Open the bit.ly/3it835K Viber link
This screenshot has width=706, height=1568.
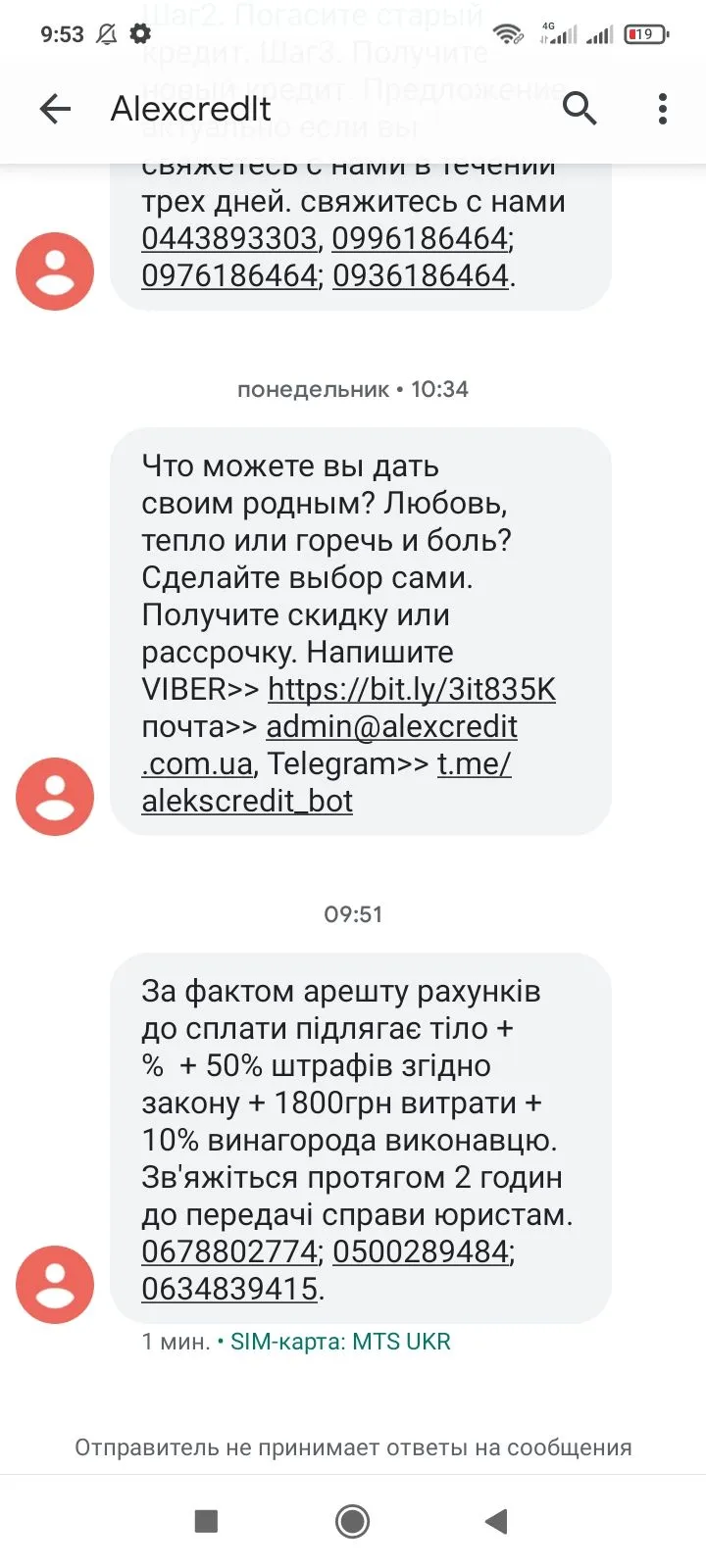click(412, 689)
